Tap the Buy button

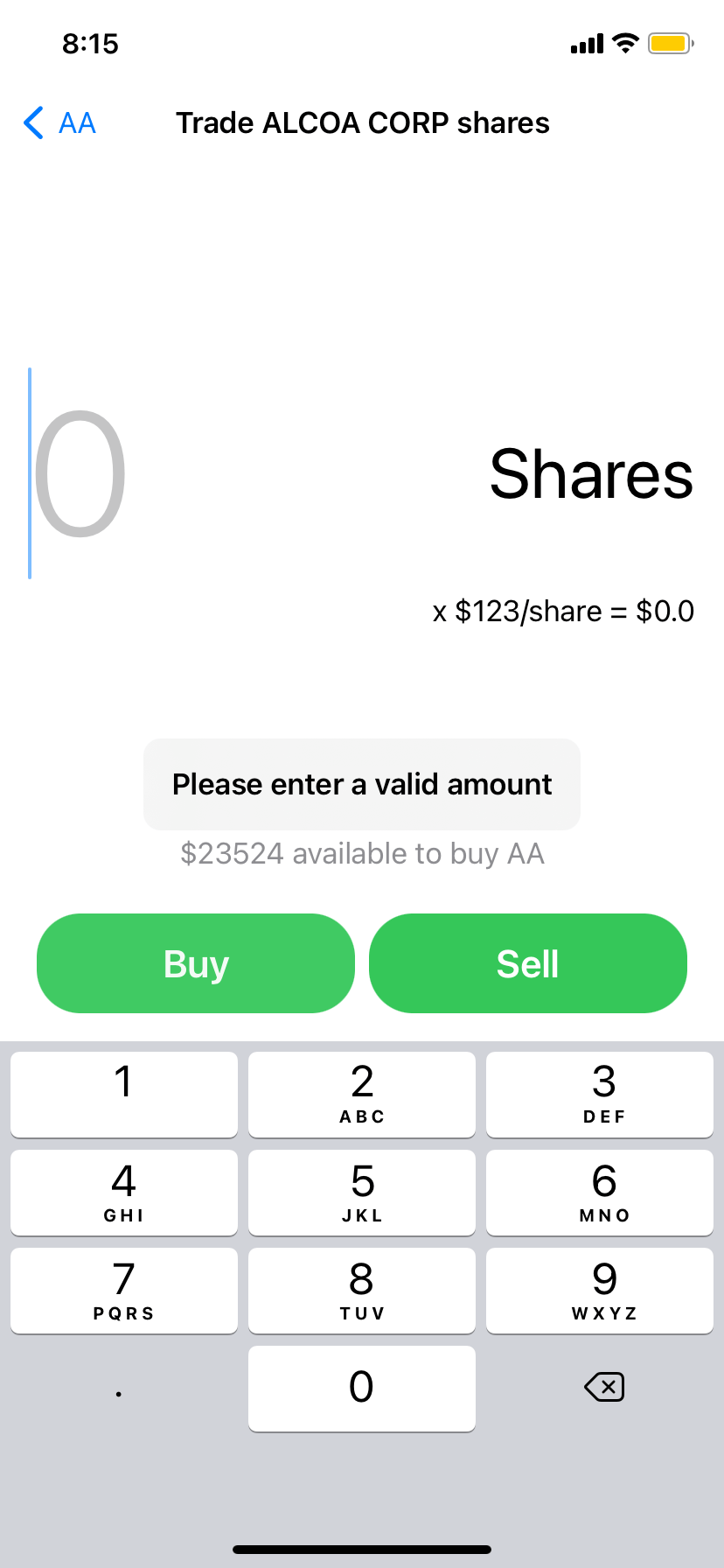(x=196, y=963)
